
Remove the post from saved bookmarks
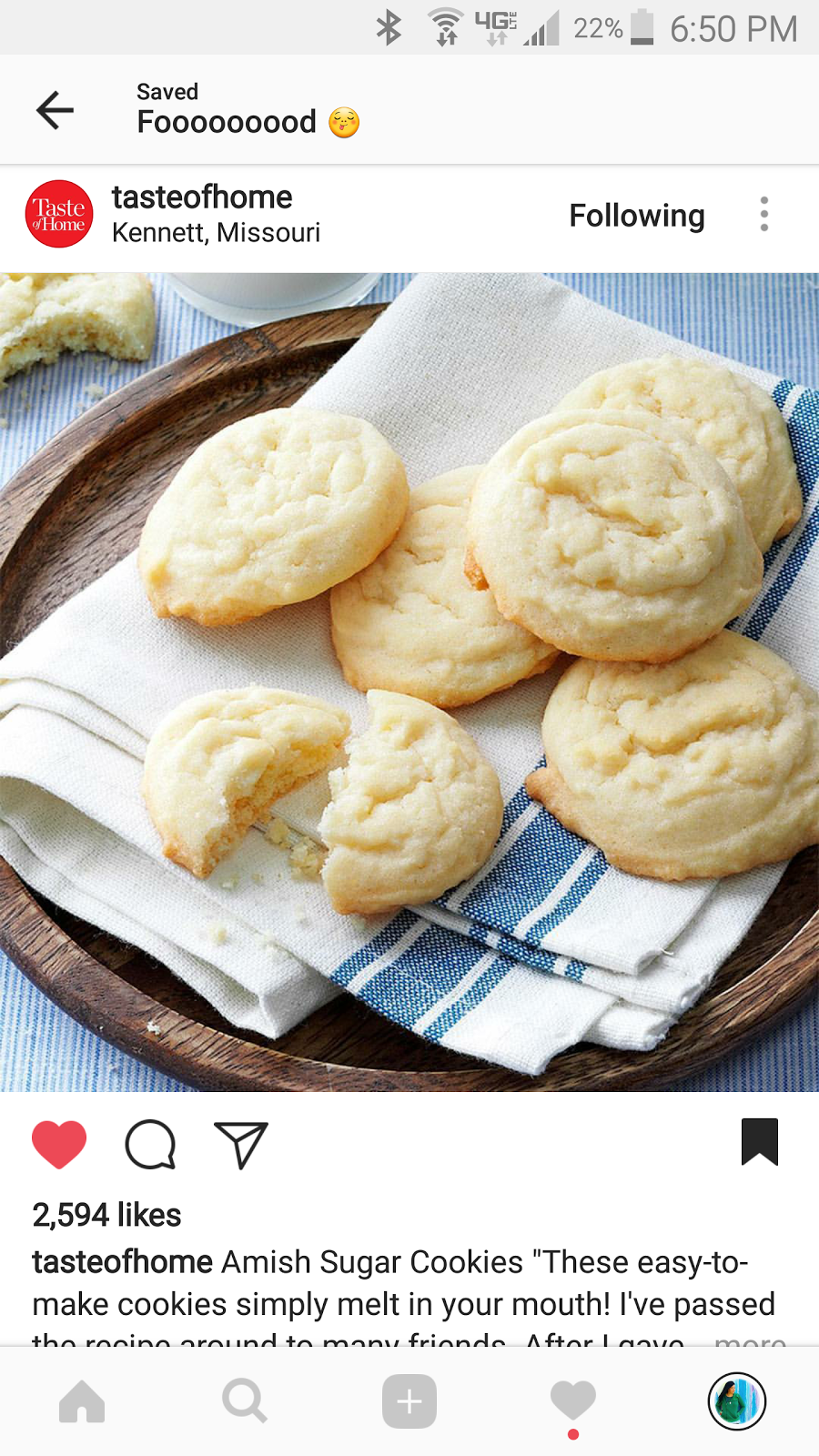[759, 1142]
